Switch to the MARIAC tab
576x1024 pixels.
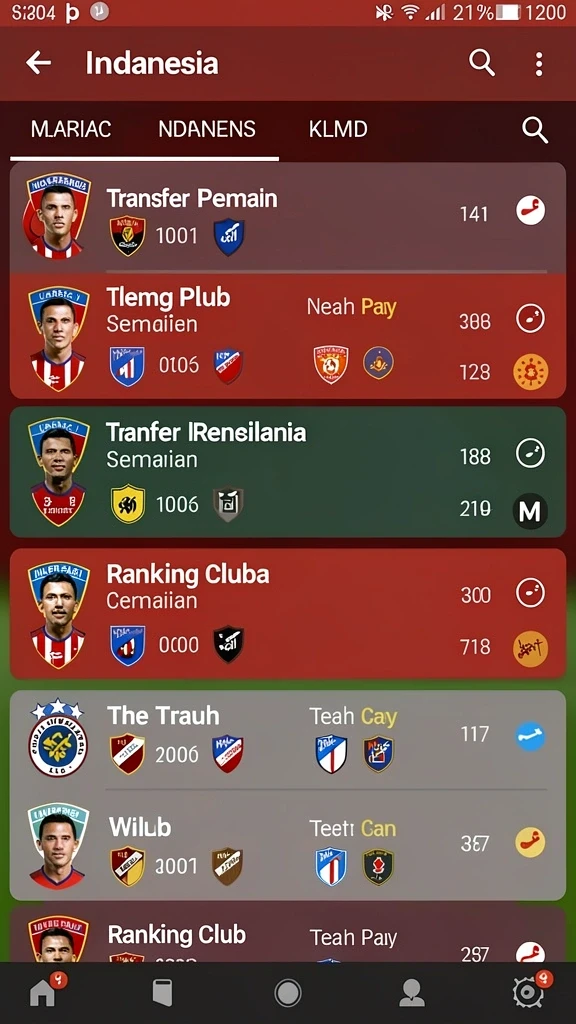point(71,129)
